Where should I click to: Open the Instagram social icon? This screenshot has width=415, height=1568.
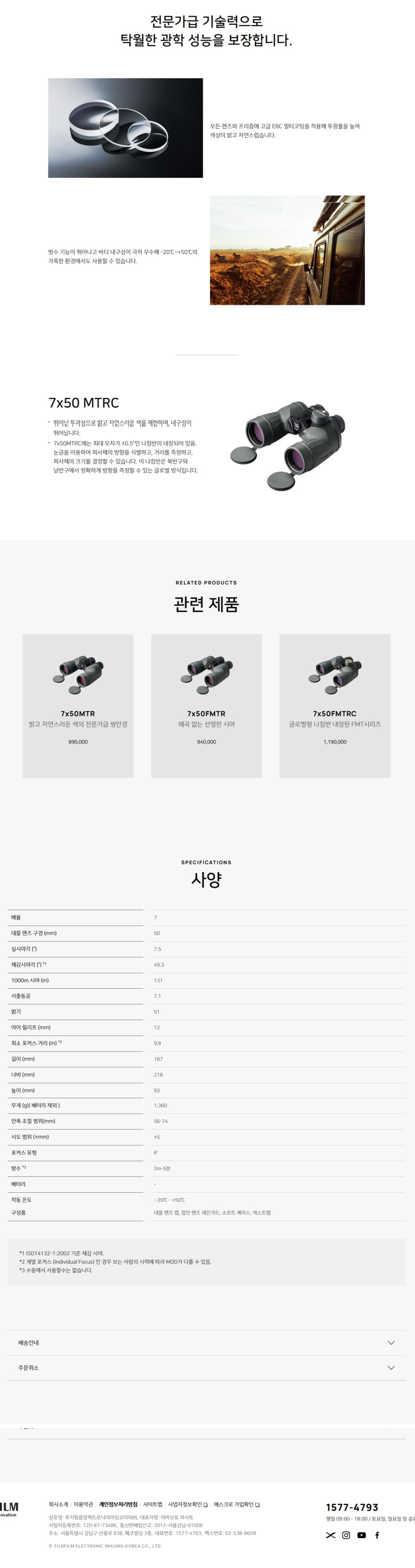pyautogui.click(x=346, y=1535)
